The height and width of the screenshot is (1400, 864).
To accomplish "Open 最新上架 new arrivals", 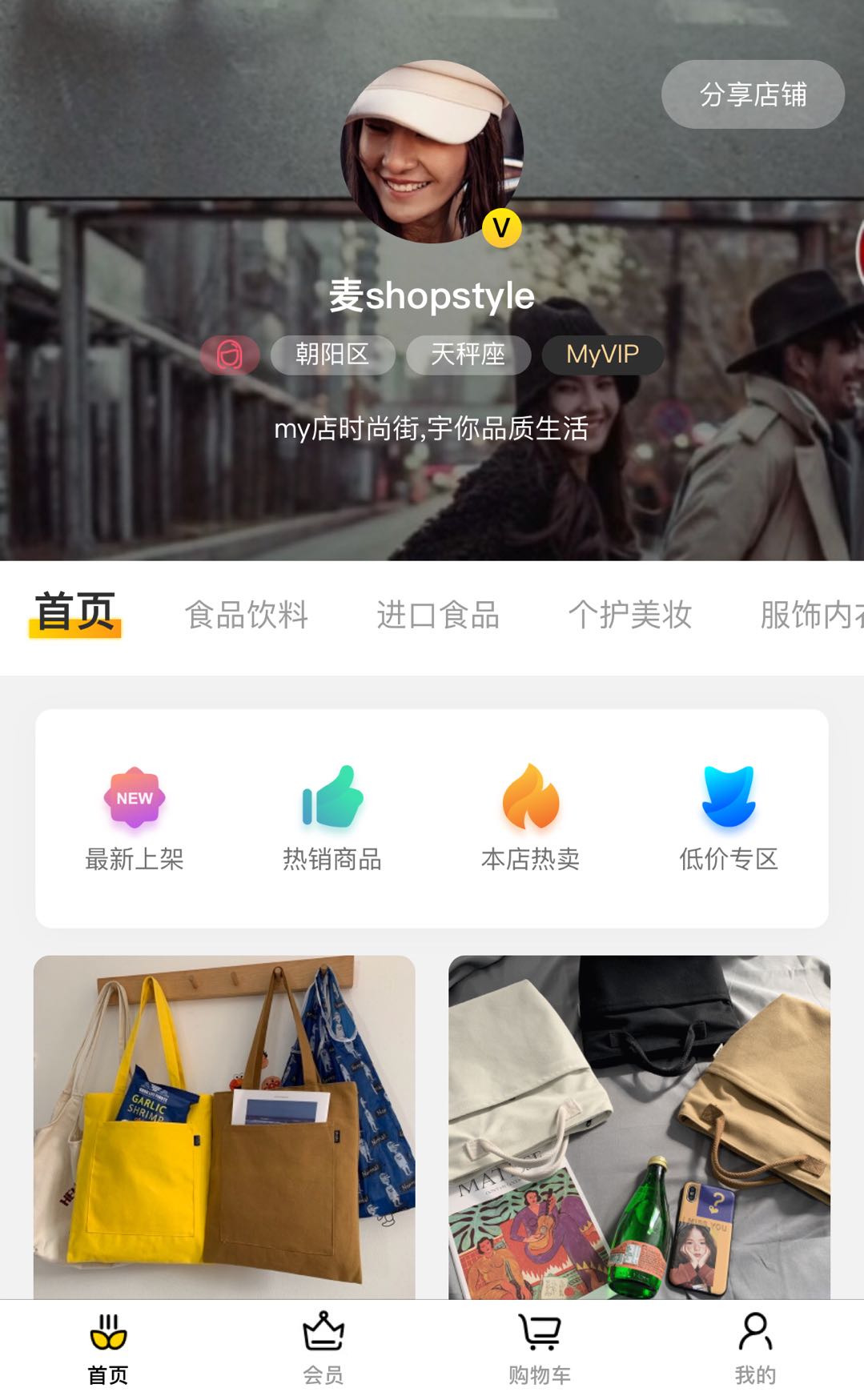I will 135,818.
